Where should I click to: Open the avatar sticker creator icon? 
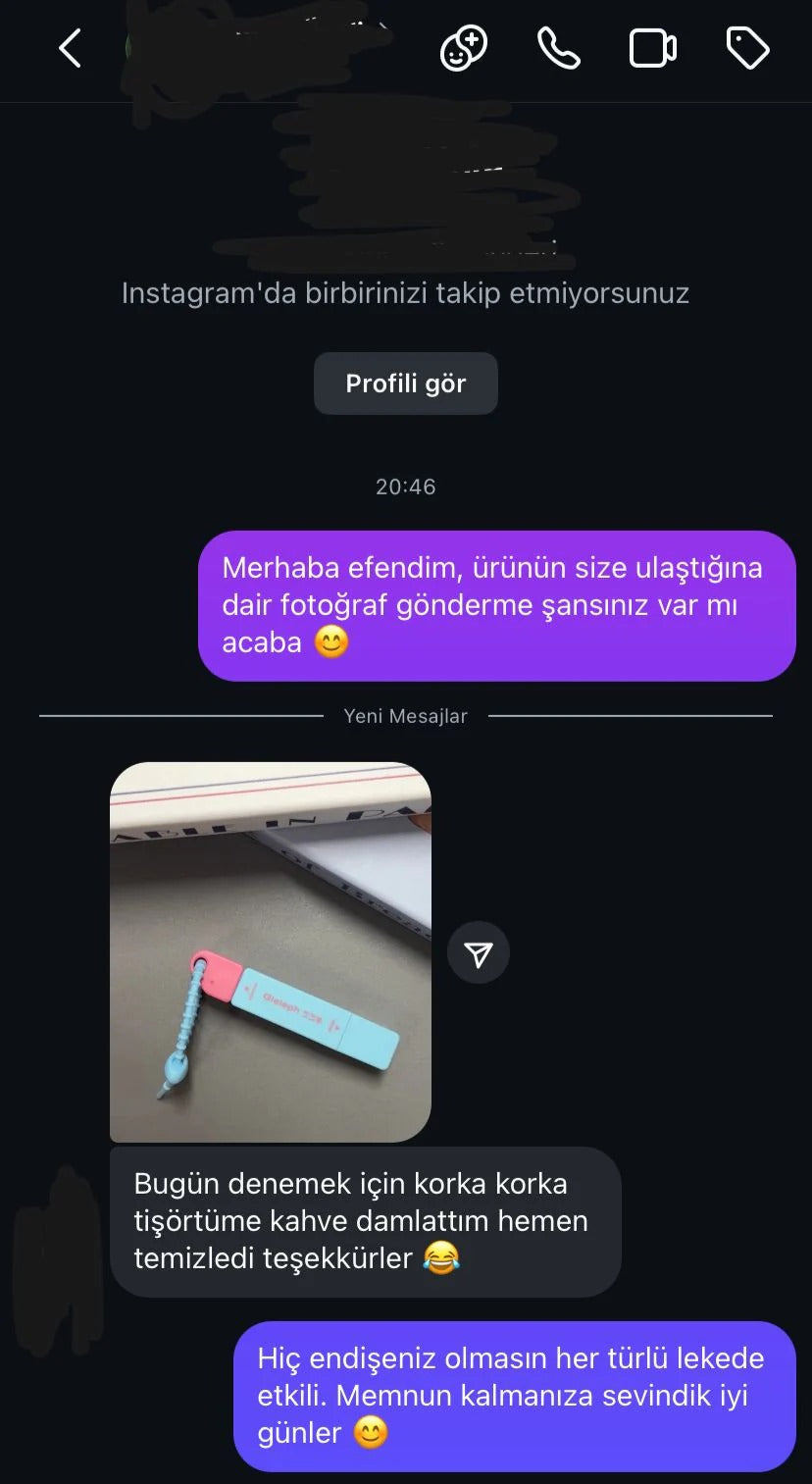point(463,48)
